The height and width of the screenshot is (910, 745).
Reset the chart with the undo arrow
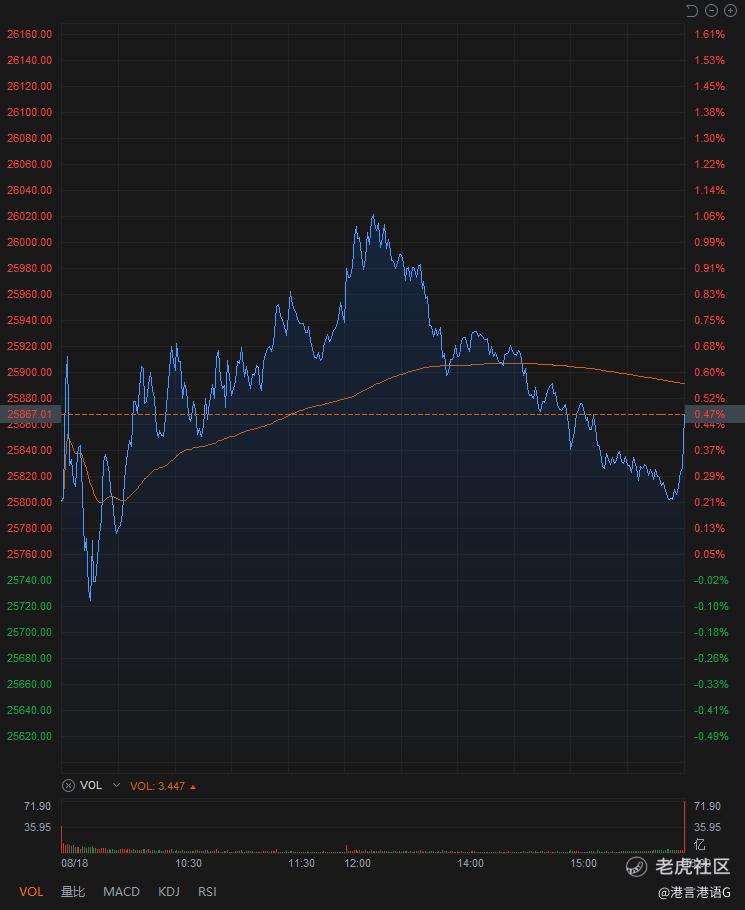(692, 10)
